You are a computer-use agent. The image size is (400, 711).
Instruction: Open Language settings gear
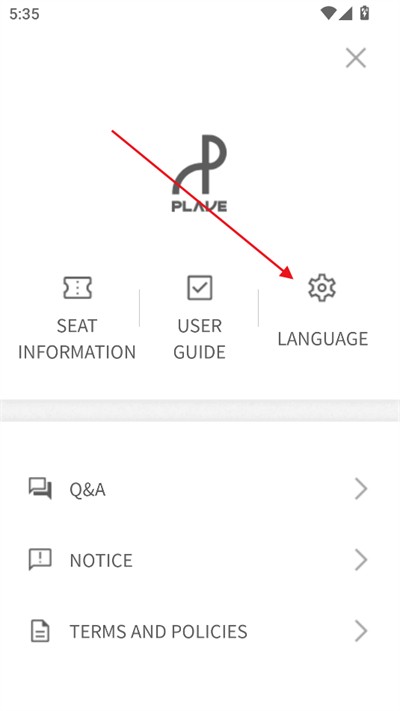[x=322, y=287]
